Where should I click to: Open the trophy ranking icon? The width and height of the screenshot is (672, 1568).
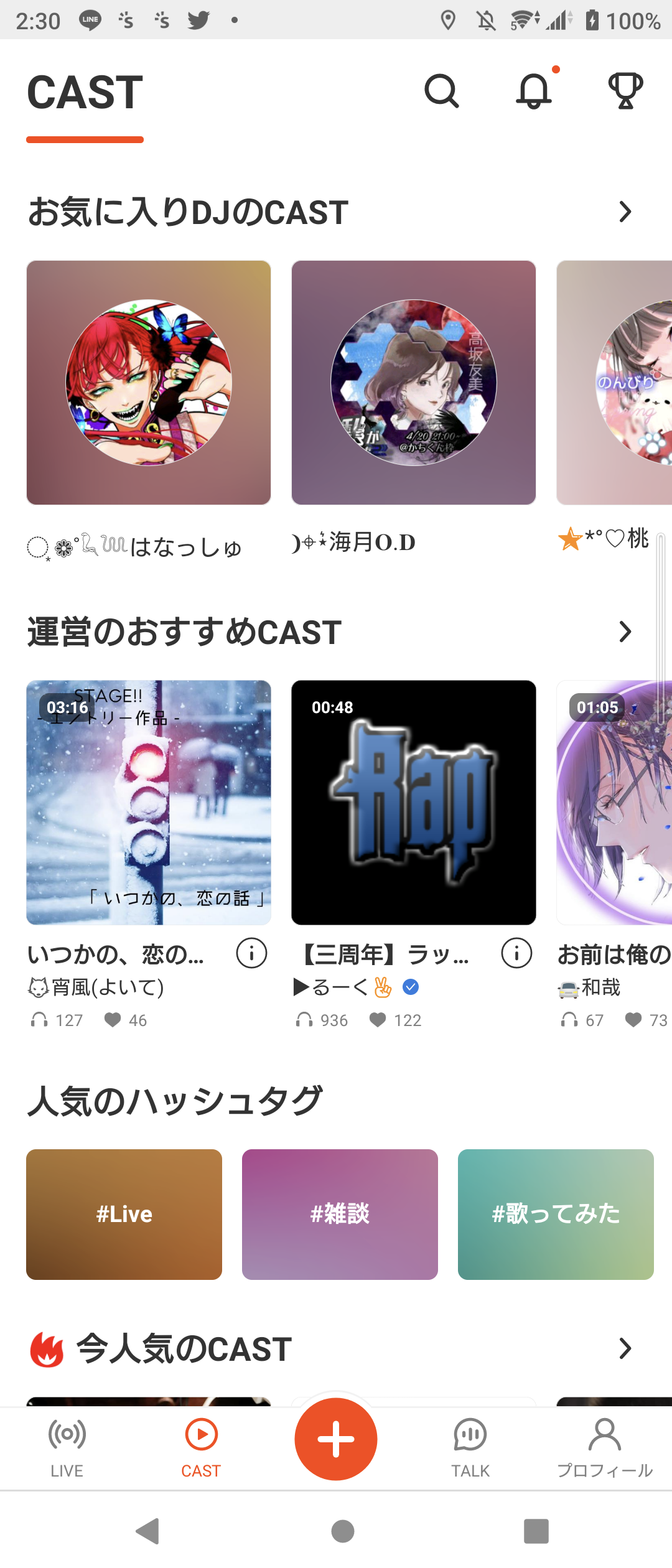pos(625,91)
